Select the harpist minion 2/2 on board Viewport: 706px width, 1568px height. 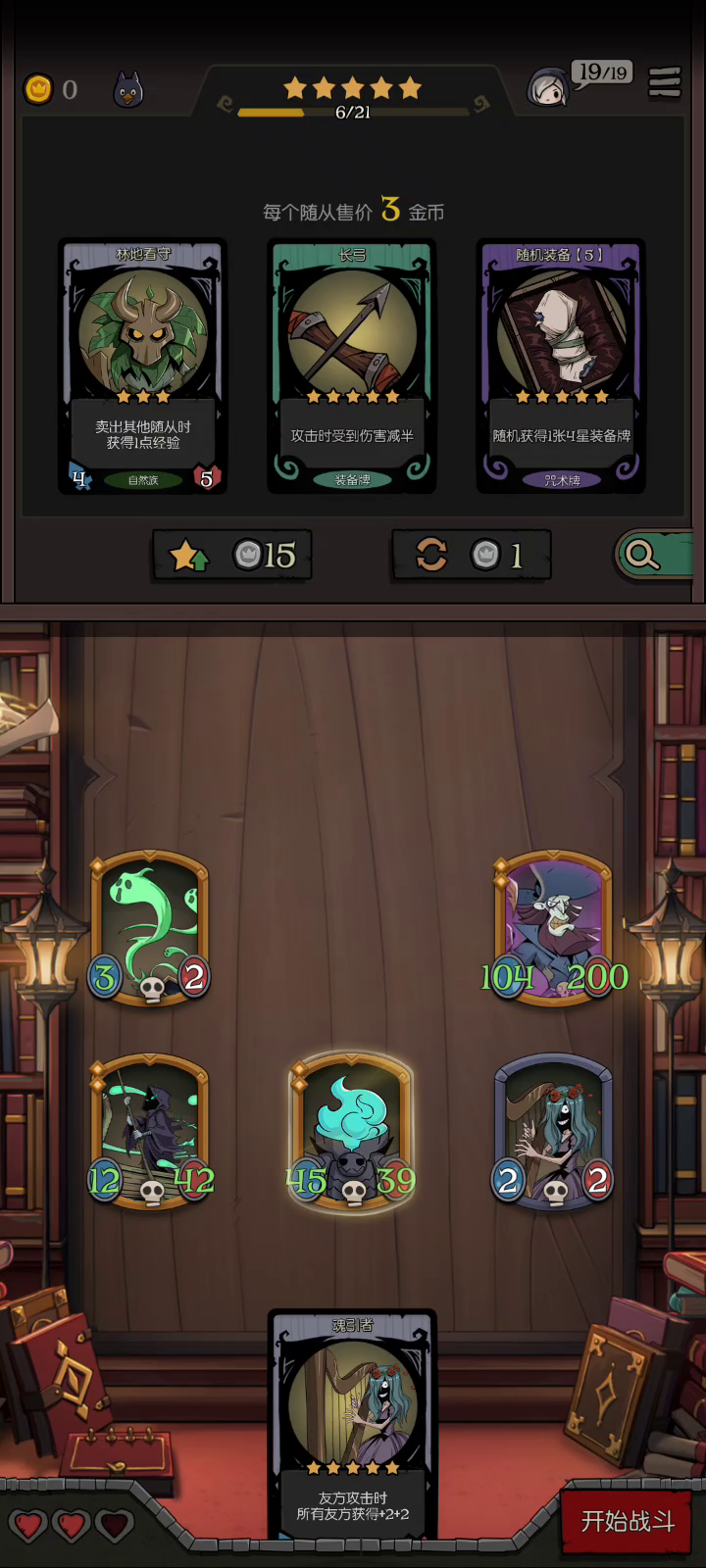tap(554, 1133)
